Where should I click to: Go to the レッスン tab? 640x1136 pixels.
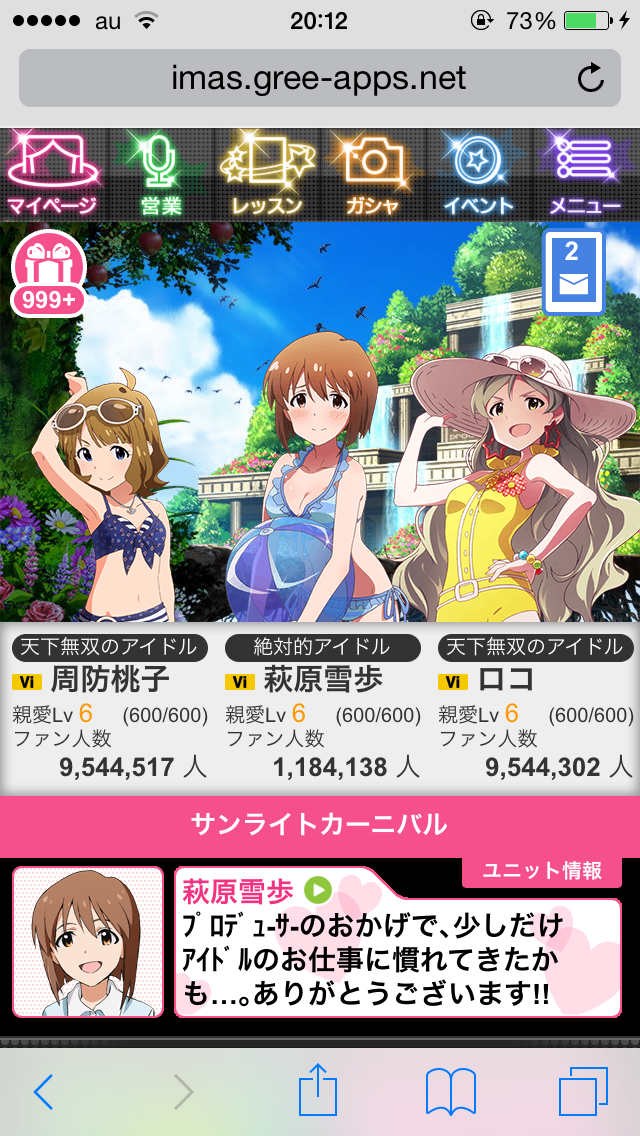pos(266,175)
